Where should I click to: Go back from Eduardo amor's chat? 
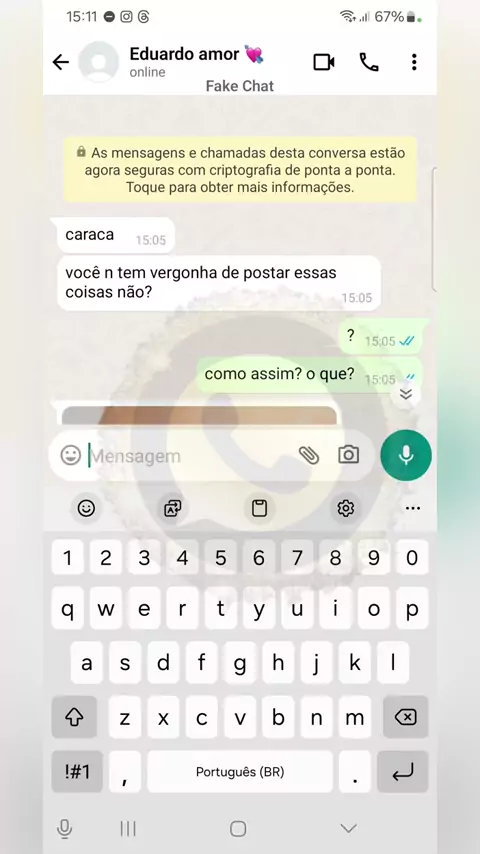(60, 62)
